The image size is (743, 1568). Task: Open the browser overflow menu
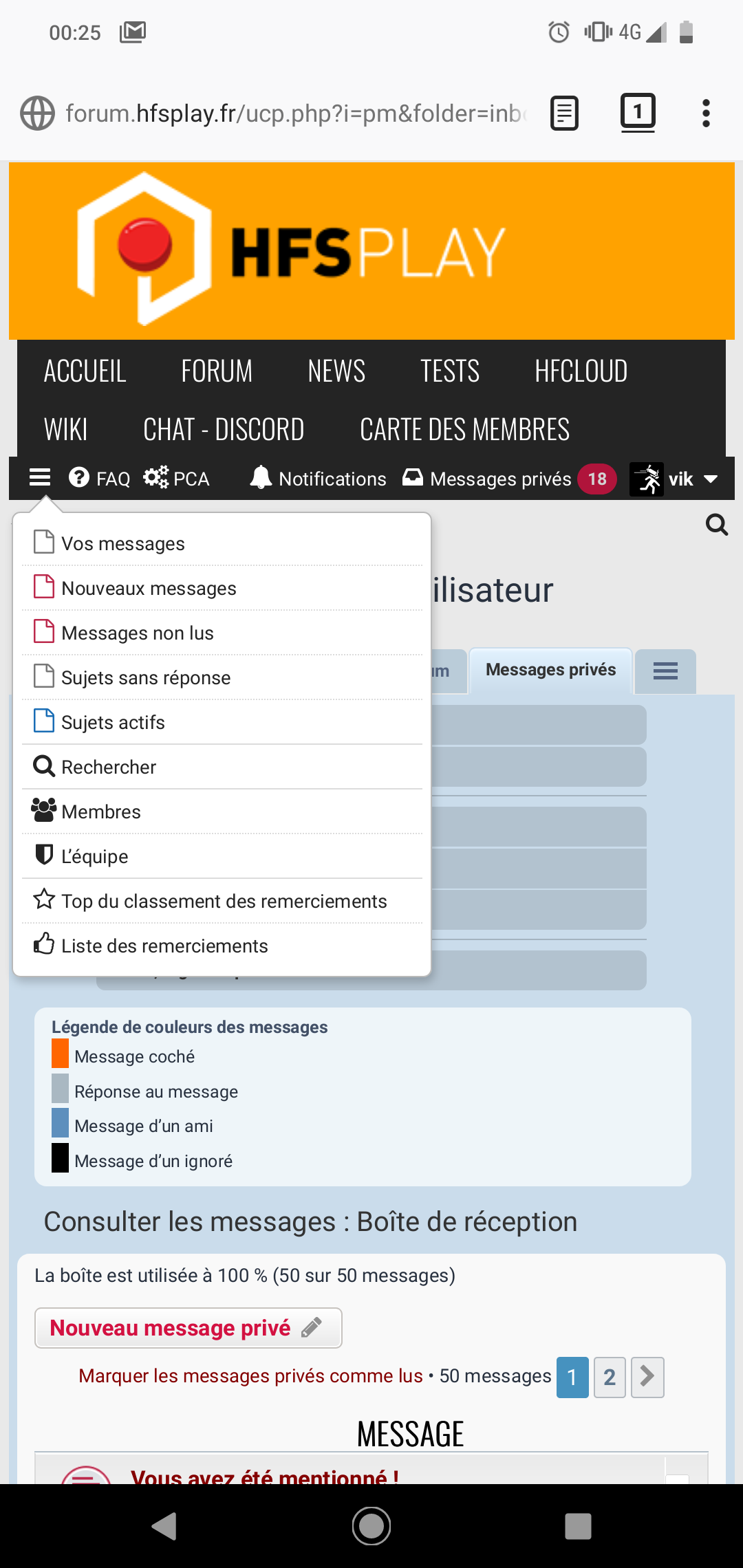706,113
